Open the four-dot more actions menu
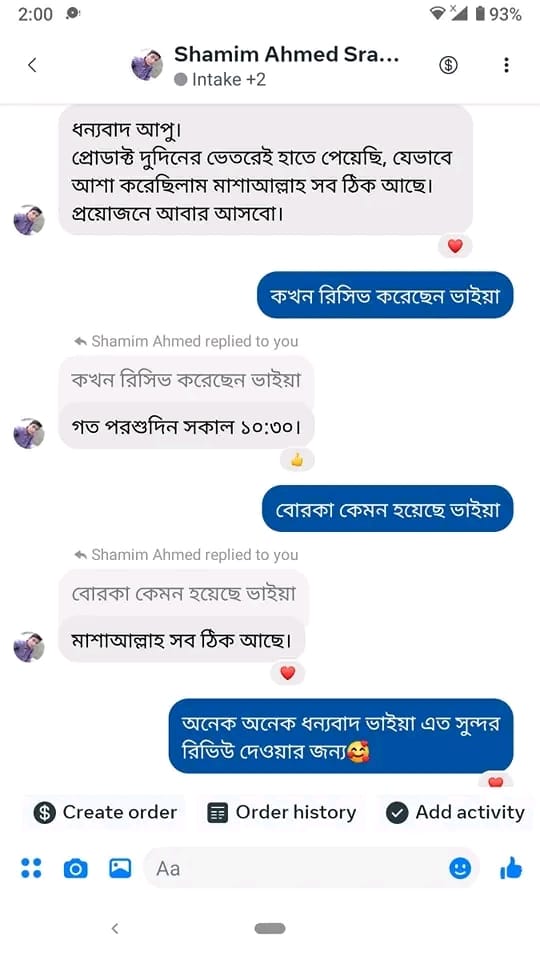 (31, 868)
